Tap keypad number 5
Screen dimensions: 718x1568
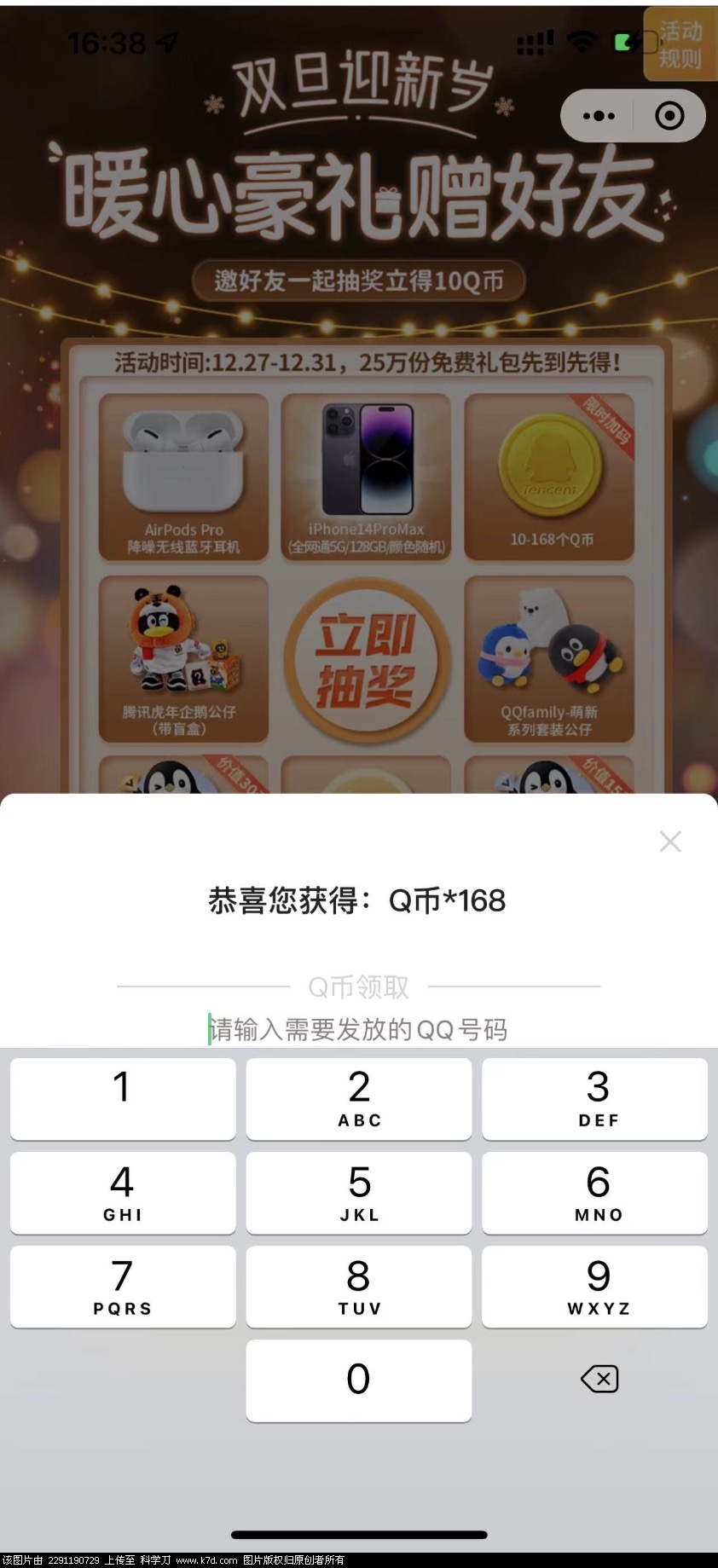pos(358,1192)
